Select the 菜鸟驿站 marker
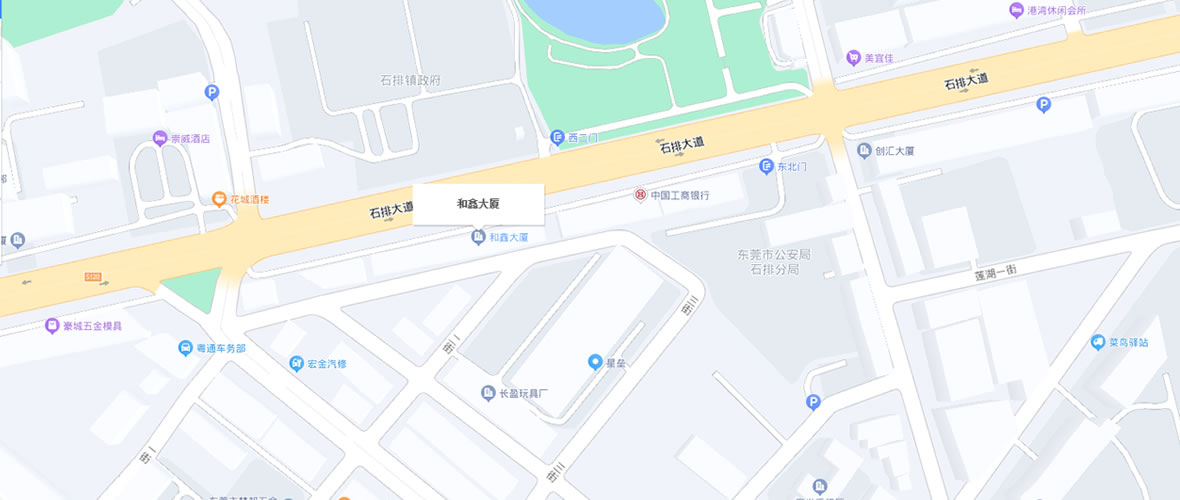The image size is (1180, 500). 1098,342
